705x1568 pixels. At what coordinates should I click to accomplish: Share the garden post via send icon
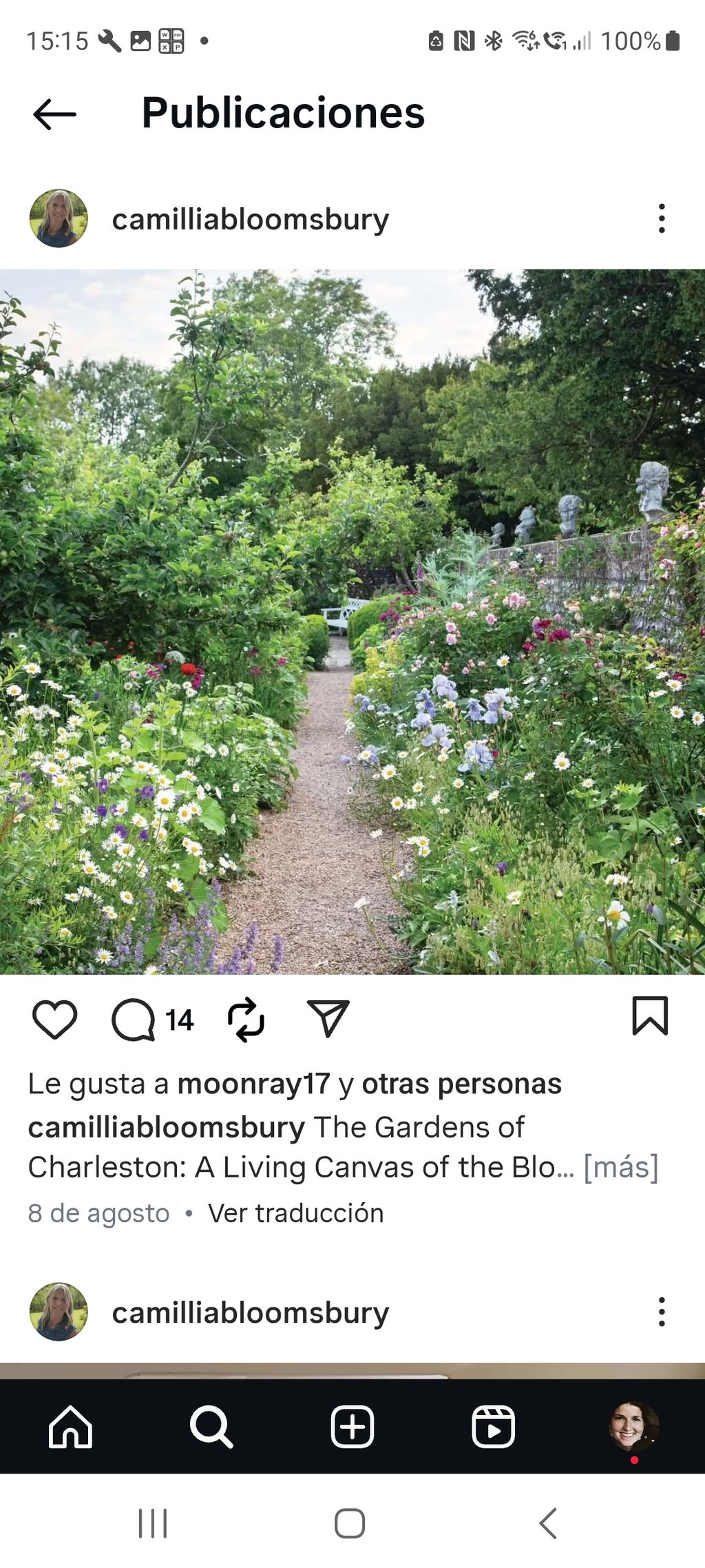328,1019
